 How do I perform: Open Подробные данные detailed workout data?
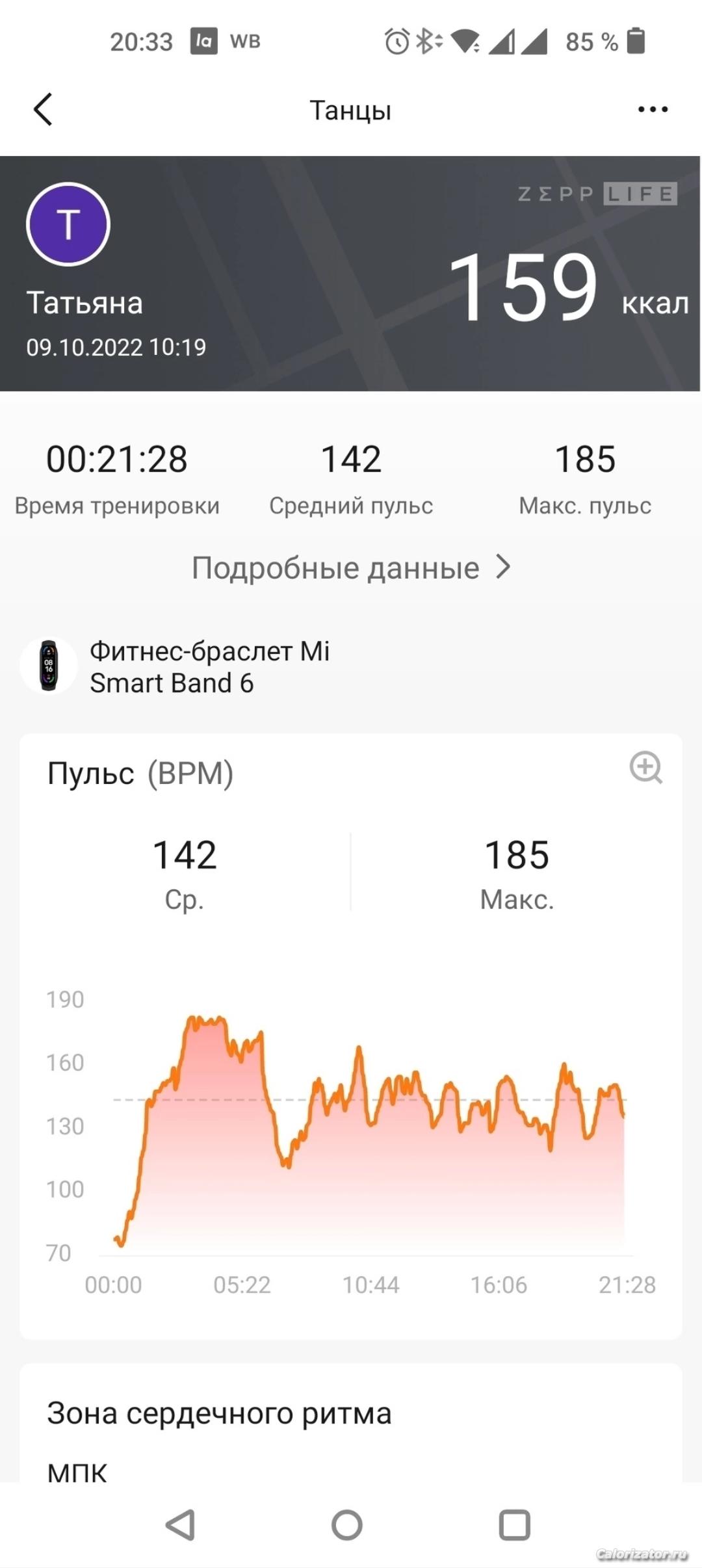point(351,568)
